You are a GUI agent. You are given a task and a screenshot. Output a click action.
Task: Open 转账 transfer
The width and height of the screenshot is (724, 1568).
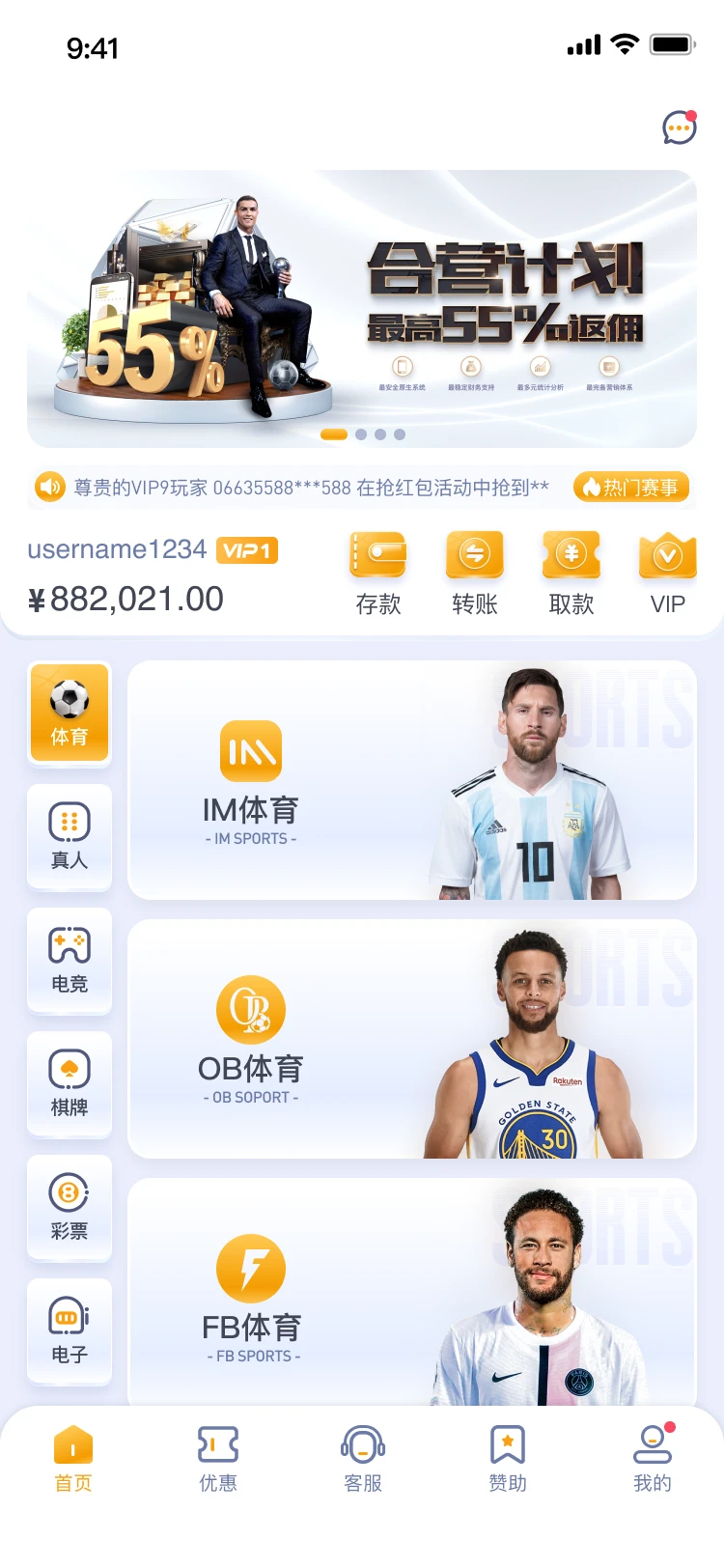474,574
